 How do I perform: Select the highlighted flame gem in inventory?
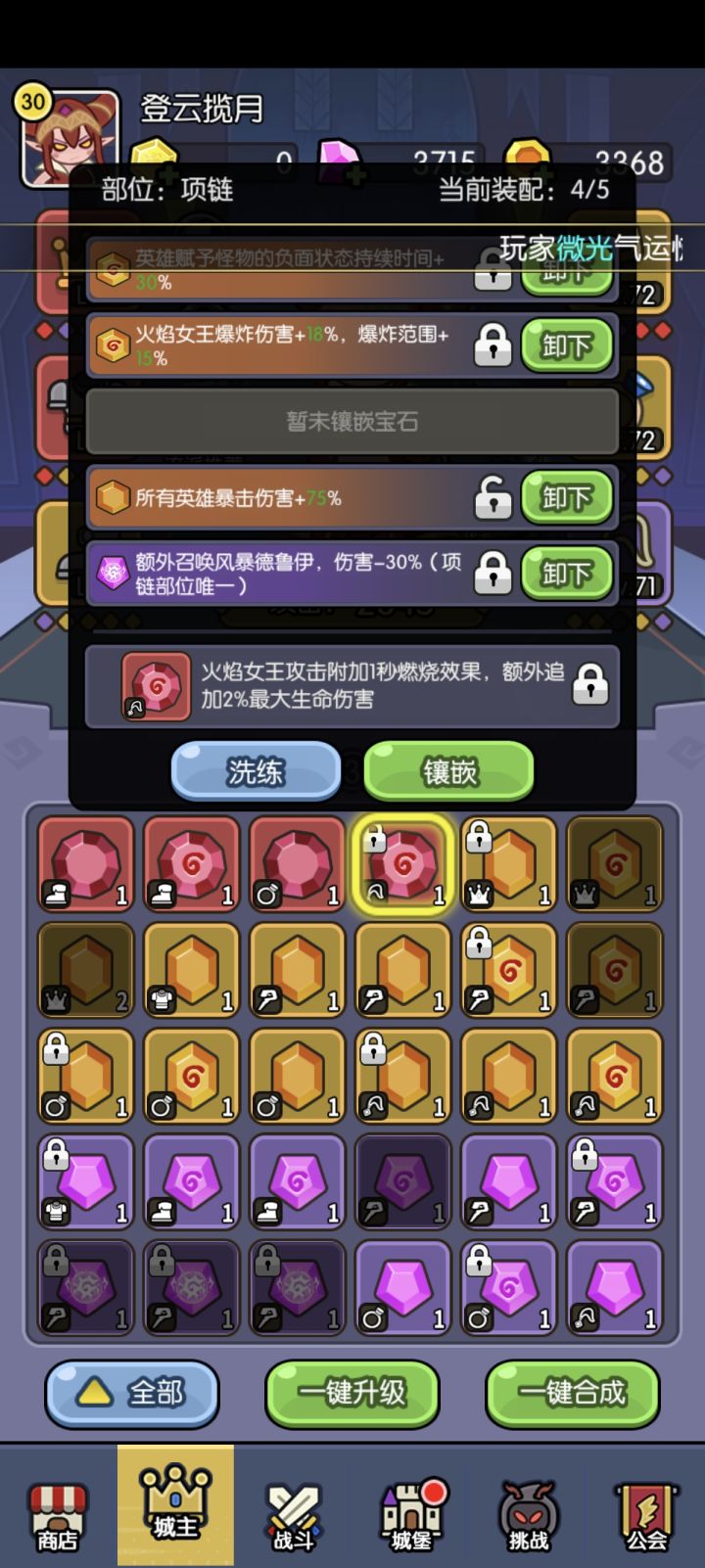click(x=402, y=865)
